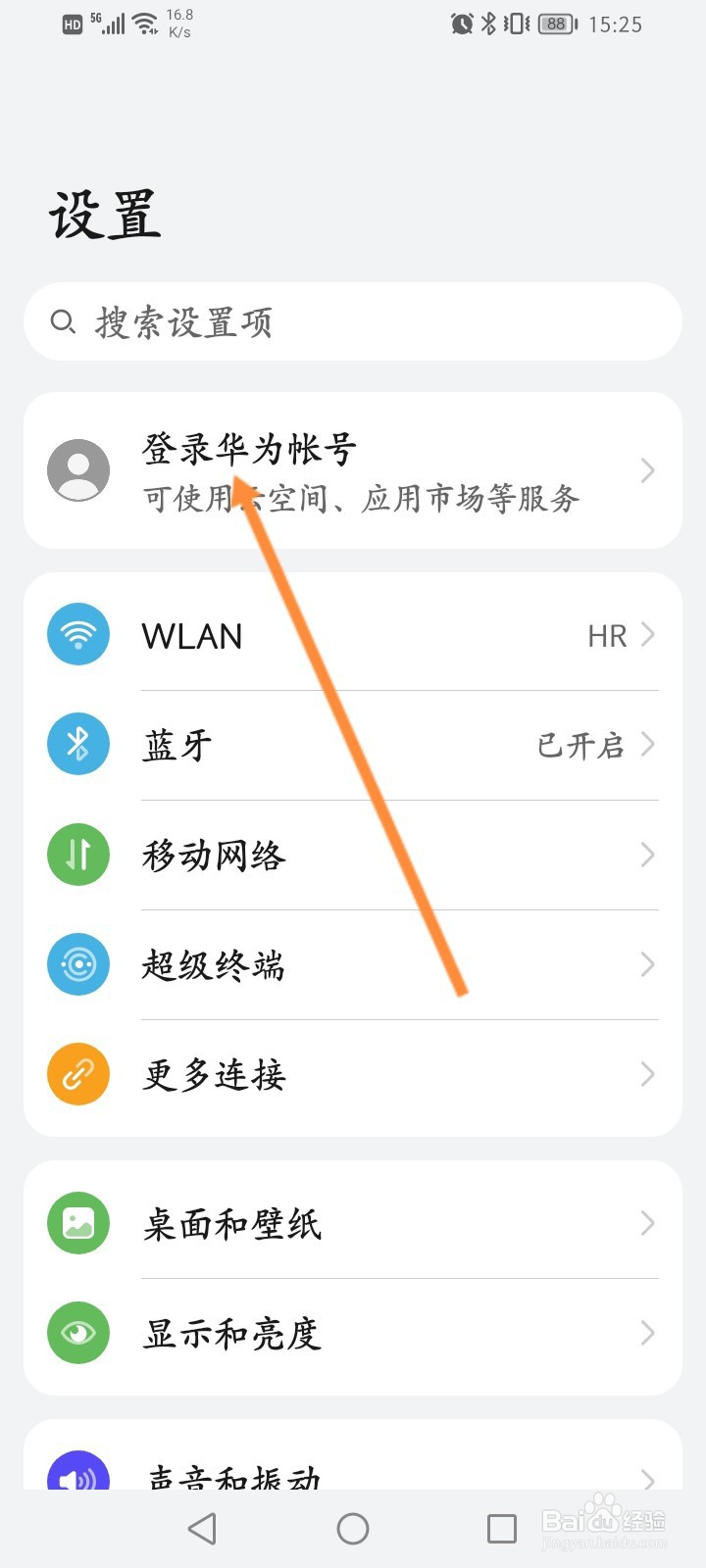706x1568 pixels.
Task: Open the 移动网络 settings entry
Action: tap(353, 855)
